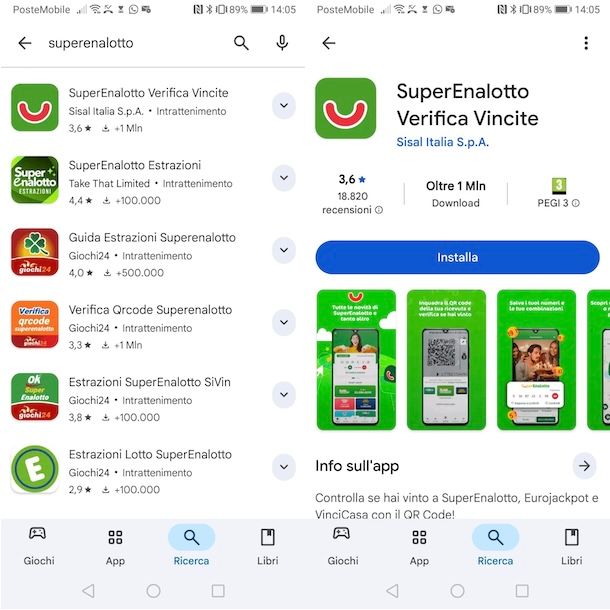
Task: Open the three-dot overflow menu
Action: [586, 43]
